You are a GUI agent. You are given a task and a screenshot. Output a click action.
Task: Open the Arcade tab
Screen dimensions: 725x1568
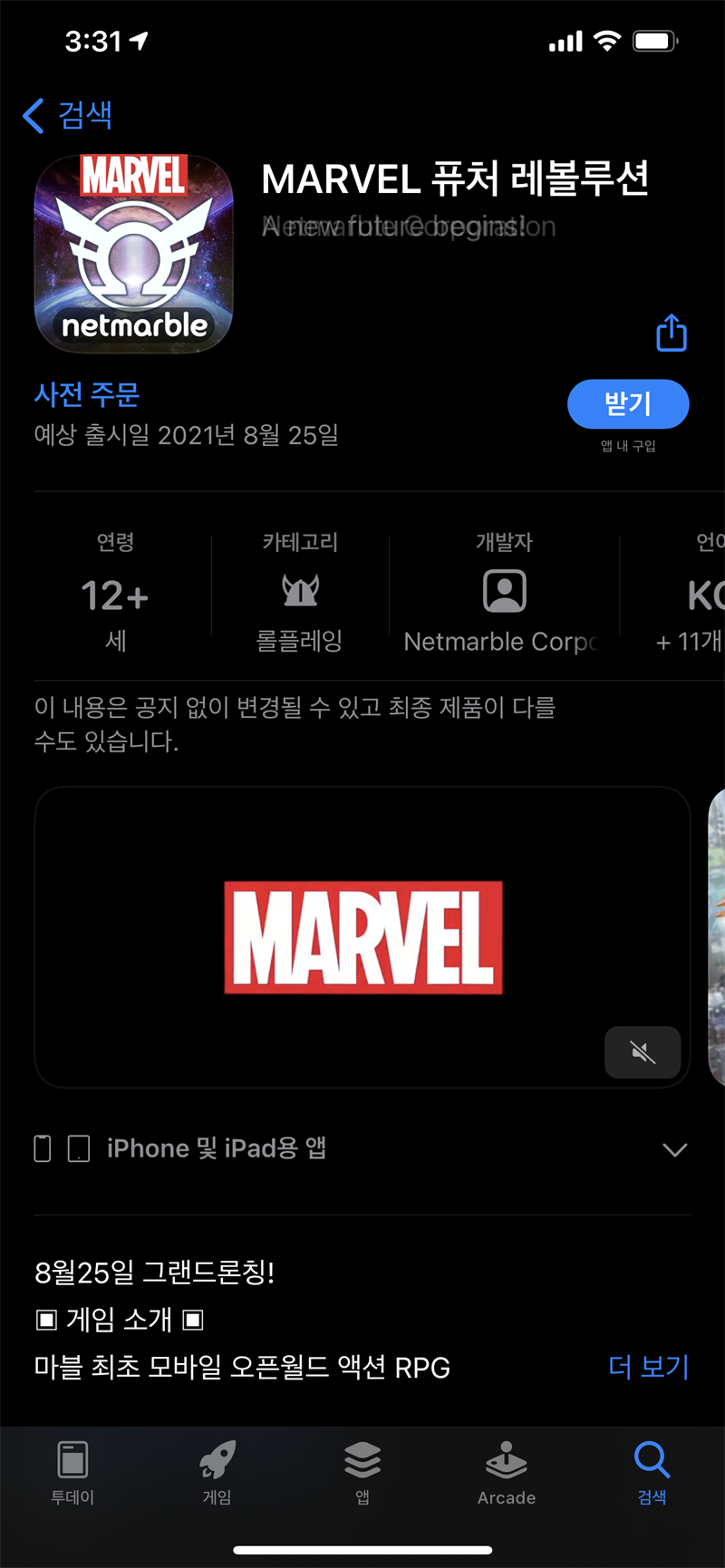click(507, 1472)
